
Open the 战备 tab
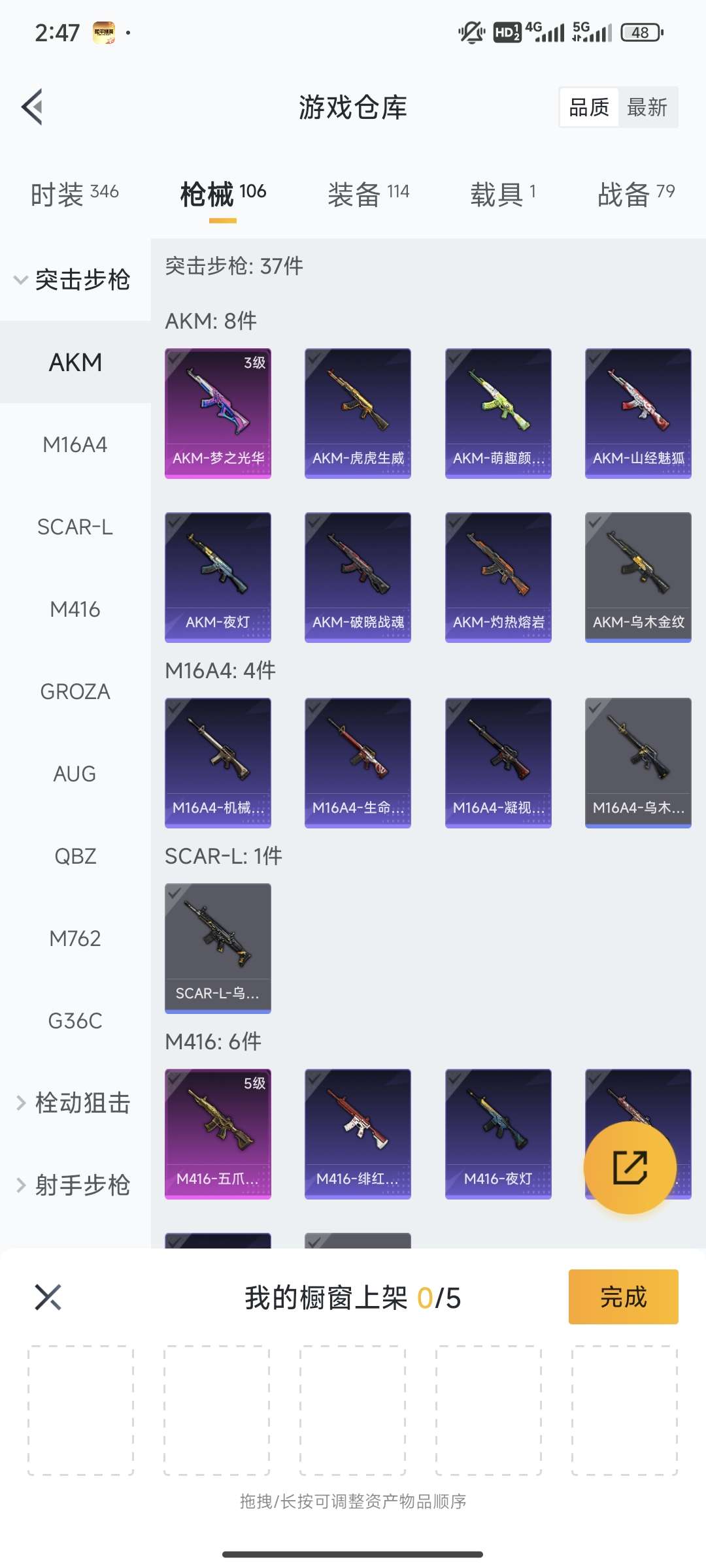(636, 194)
